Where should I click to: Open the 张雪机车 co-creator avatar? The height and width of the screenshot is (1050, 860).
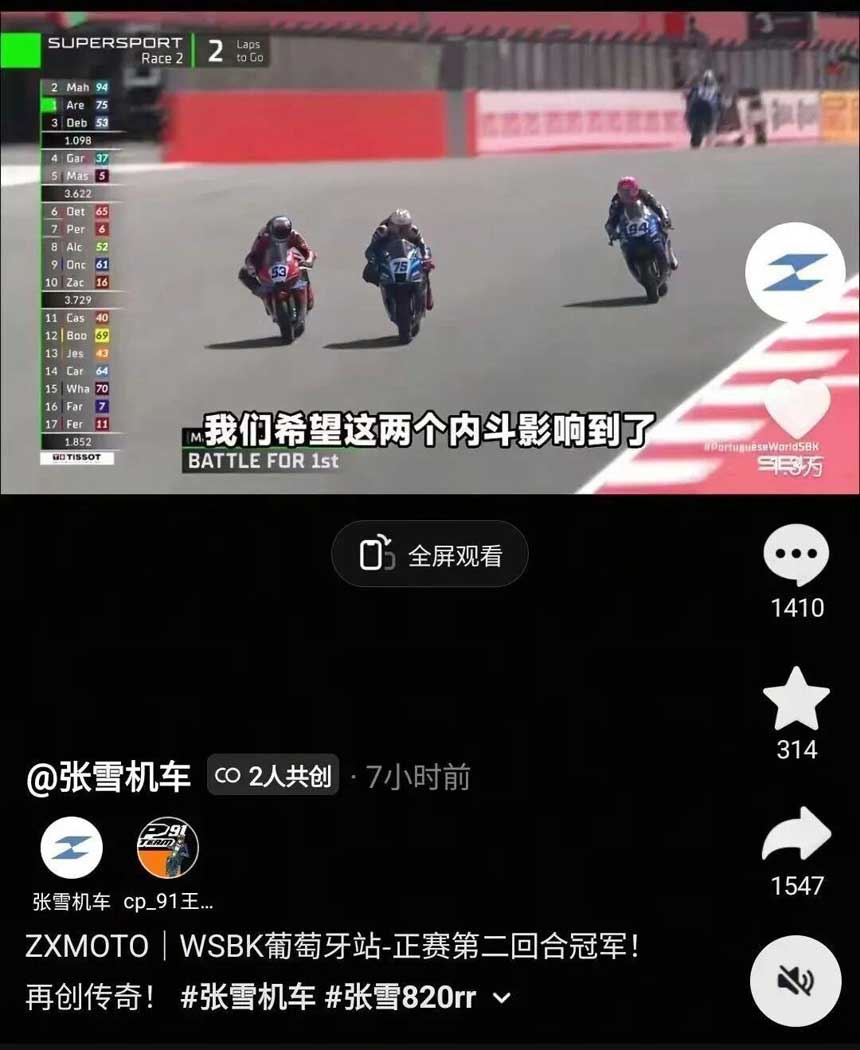click(71, 848)
